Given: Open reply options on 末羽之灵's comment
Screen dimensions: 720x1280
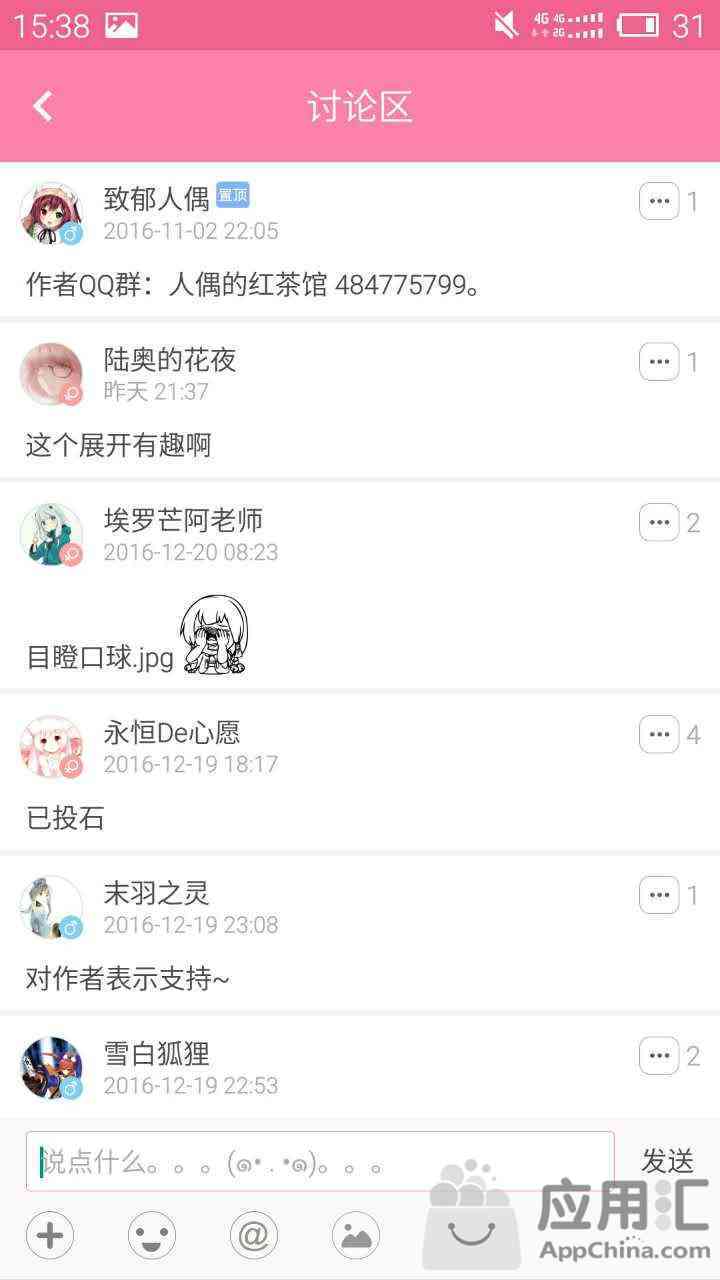Looking at the screenshot, I should (x=659, y=895).
